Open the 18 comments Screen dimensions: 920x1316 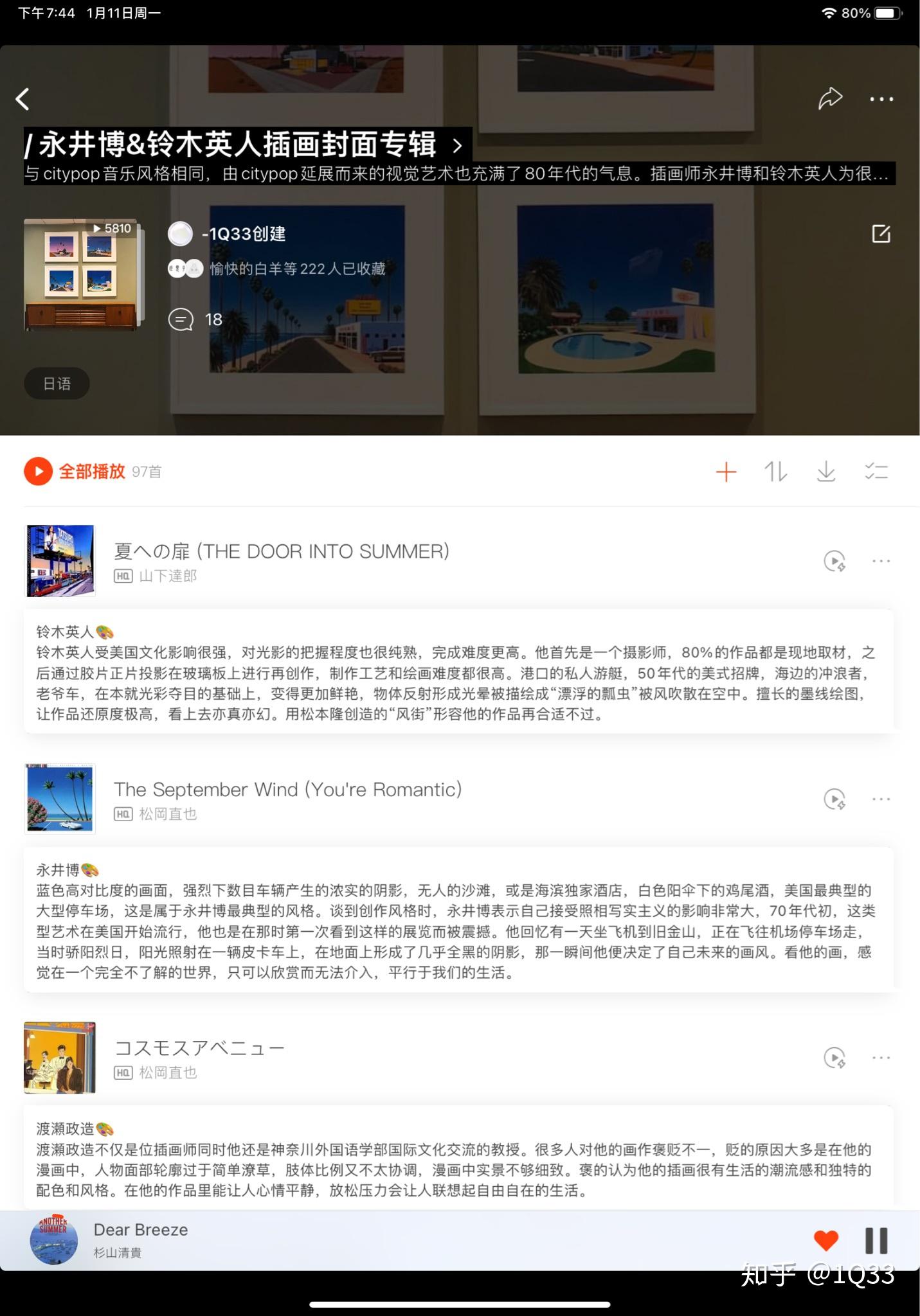click(x=195, y=319)
